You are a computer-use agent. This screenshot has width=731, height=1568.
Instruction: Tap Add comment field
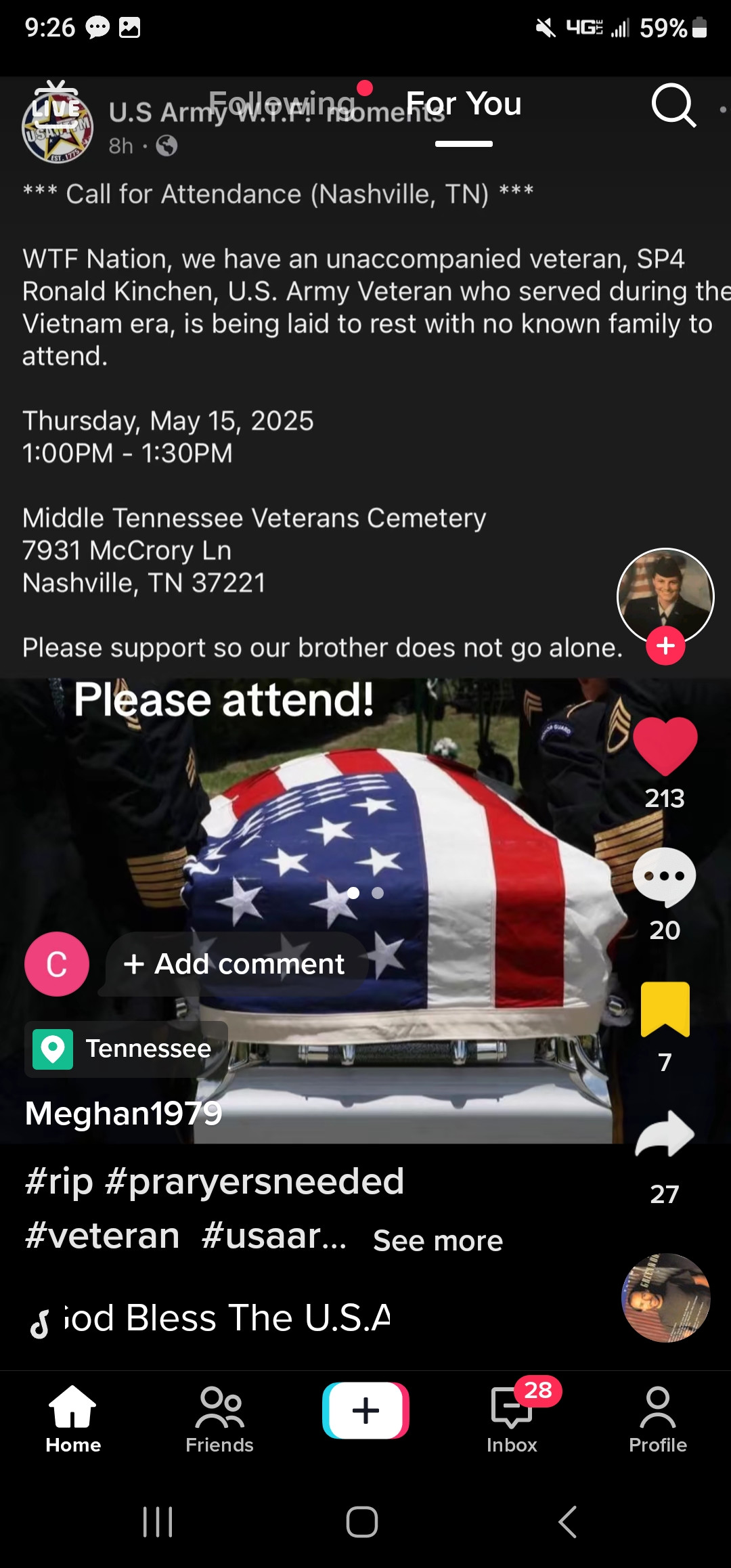[236, 964]
